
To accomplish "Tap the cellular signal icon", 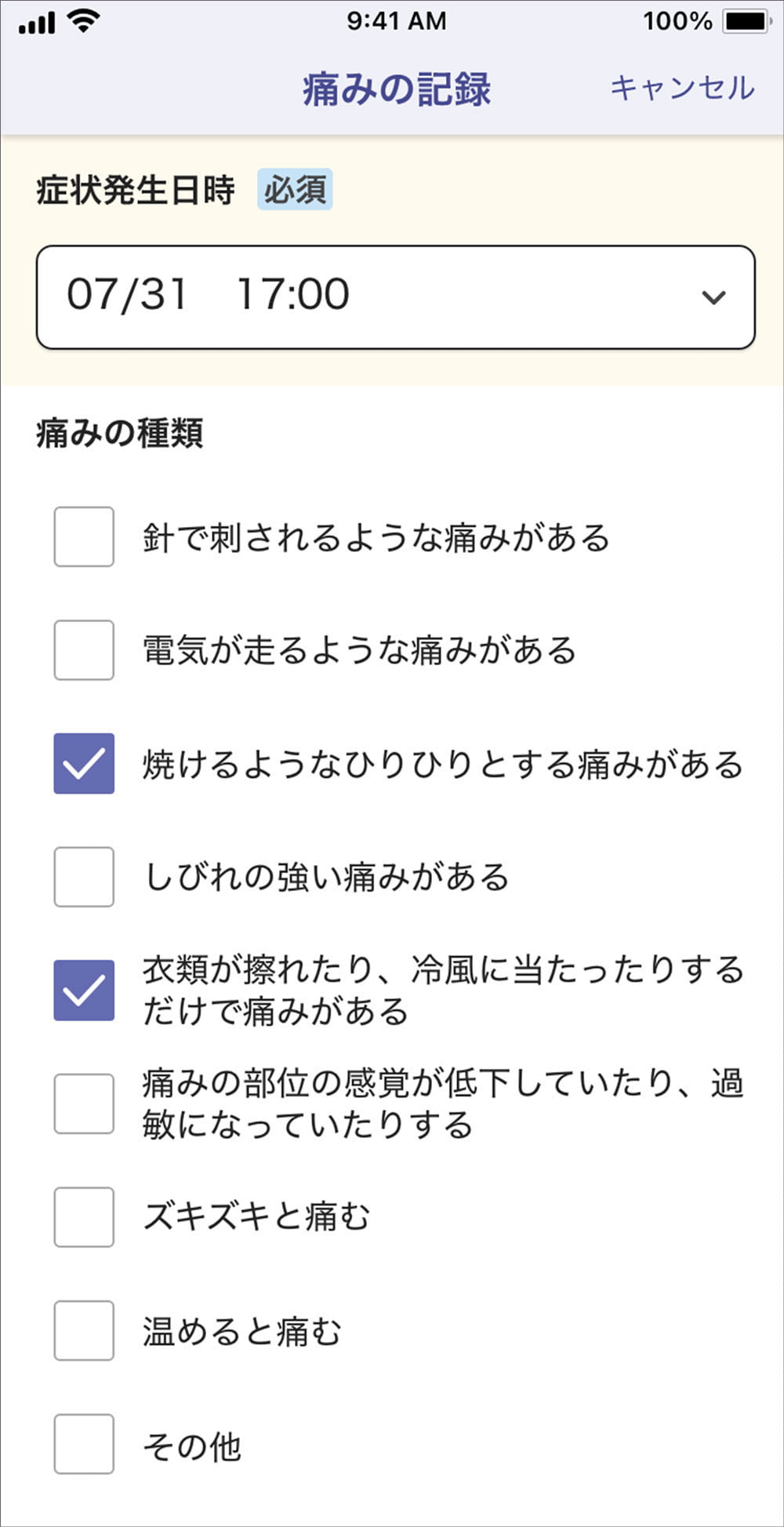I will tap(37, 21).
